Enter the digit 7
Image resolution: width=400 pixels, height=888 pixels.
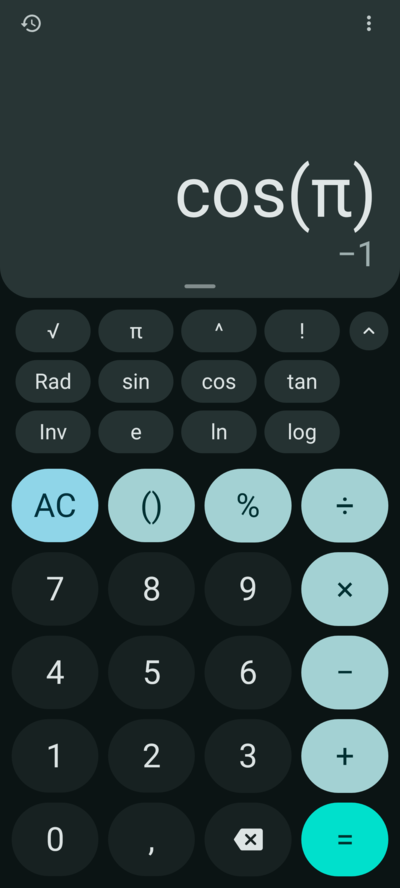pos(55,589)
